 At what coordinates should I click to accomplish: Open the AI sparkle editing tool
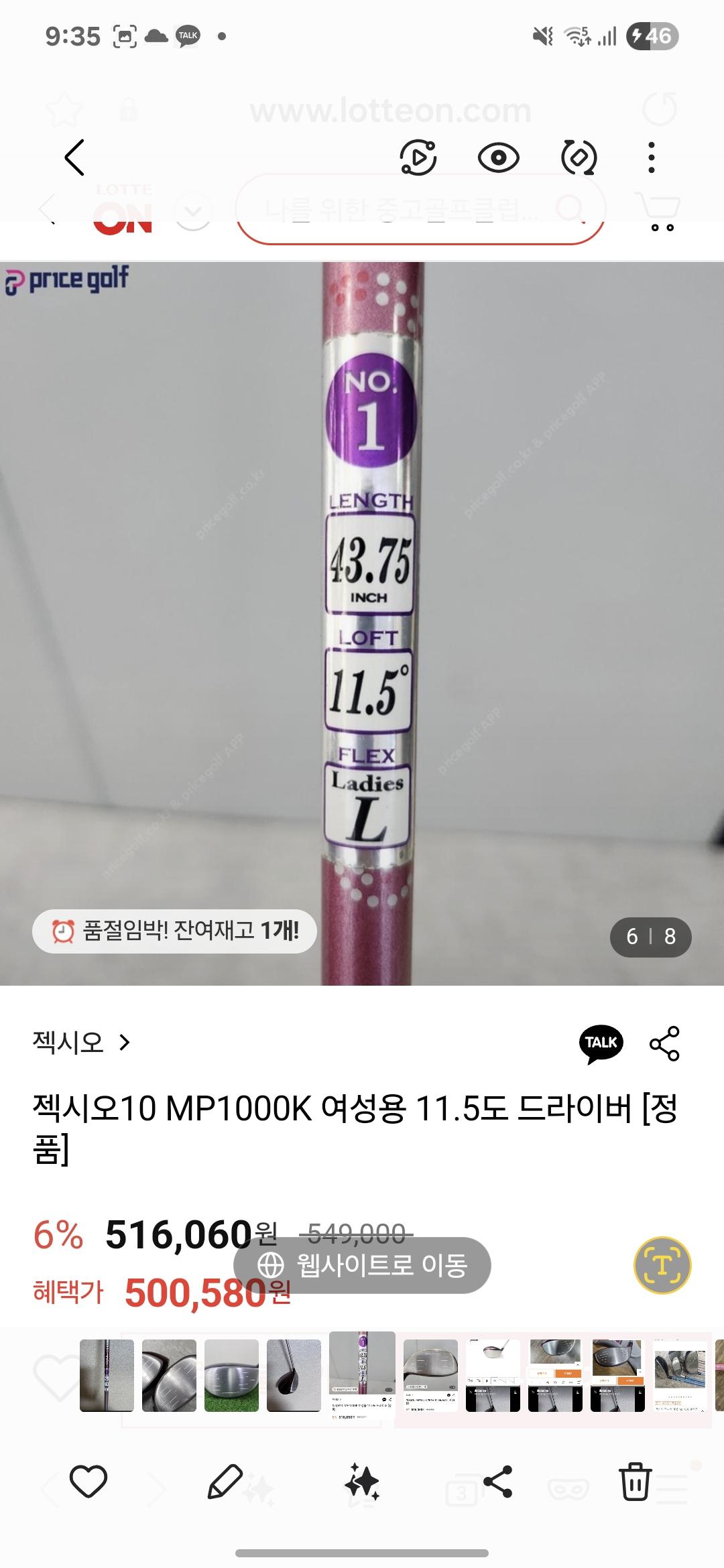coord(362,1481)
